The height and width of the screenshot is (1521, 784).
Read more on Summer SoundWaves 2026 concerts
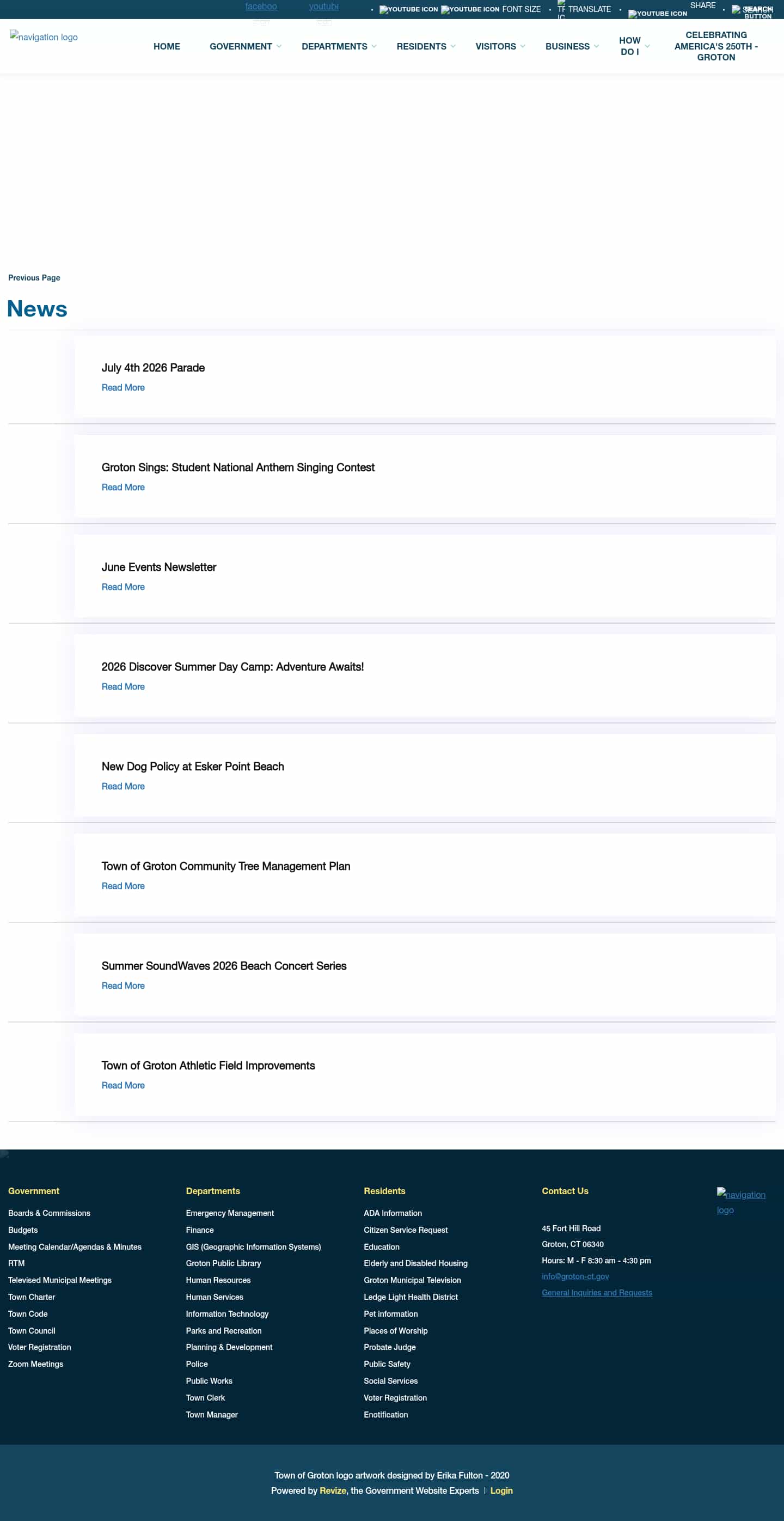coord(122,986)
